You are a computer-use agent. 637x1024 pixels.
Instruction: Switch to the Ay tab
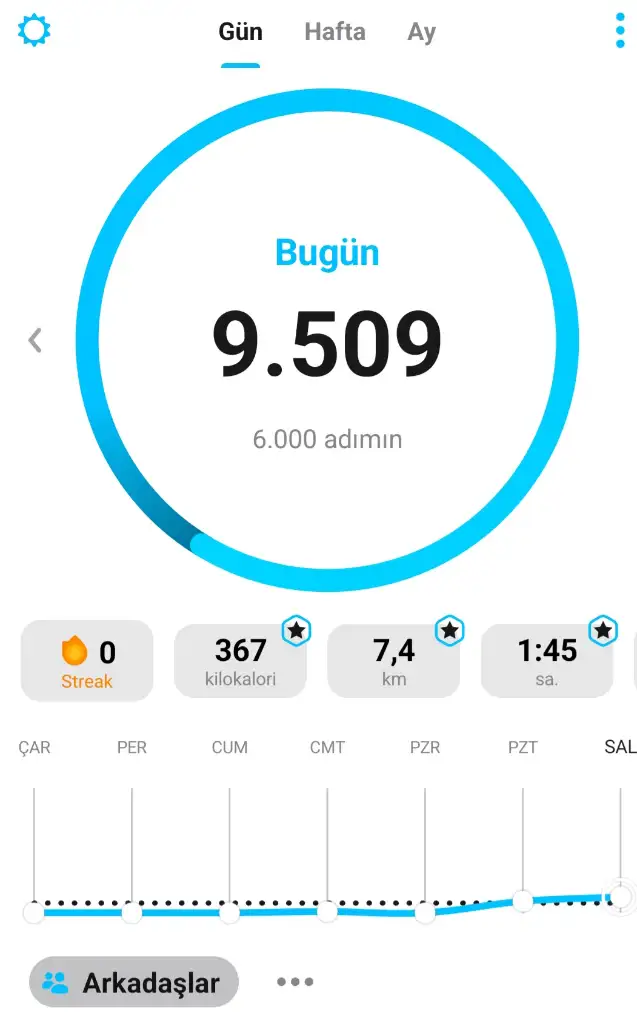click(x=422, y=32)
